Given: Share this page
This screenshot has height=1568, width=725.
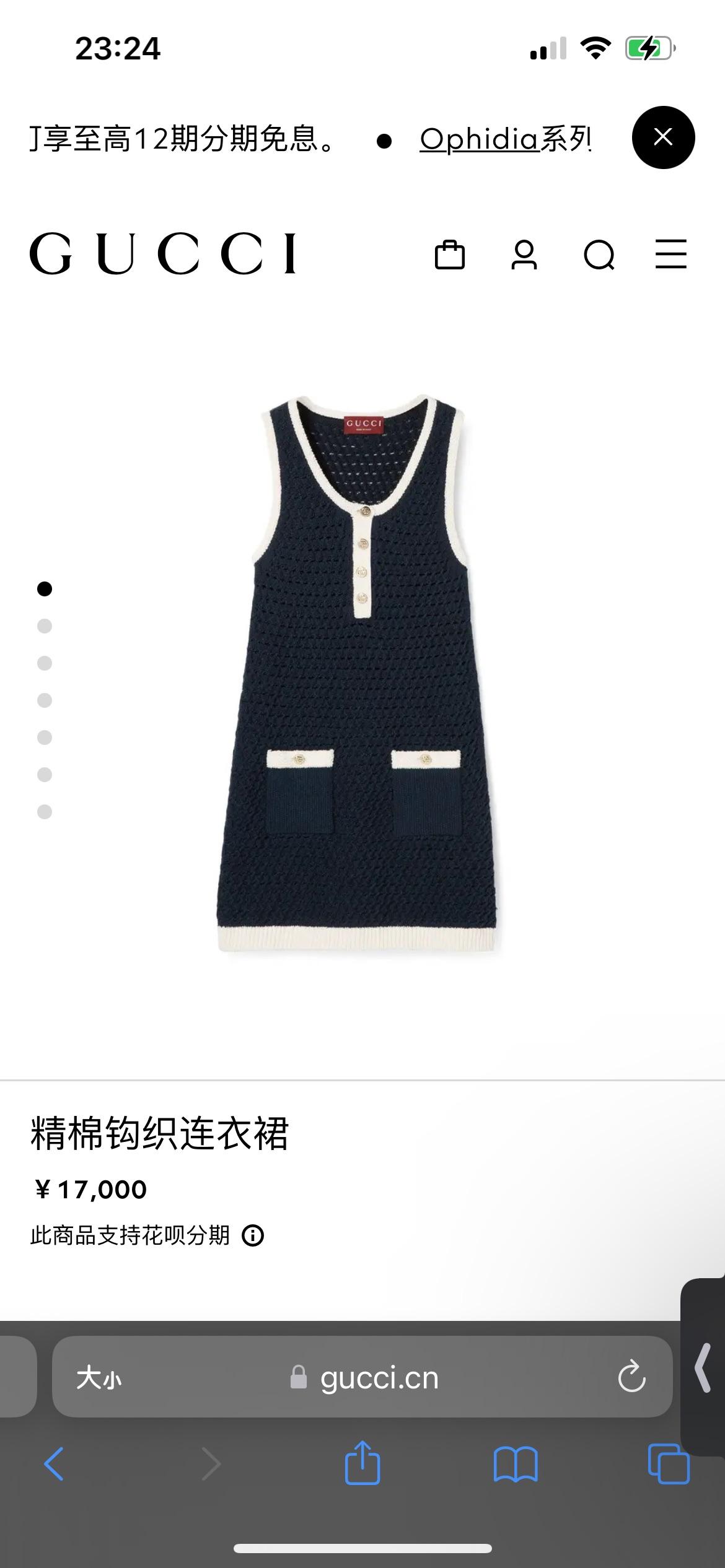Looking at the screenshot, I should pyautogui.click(x=362, y=1463).
